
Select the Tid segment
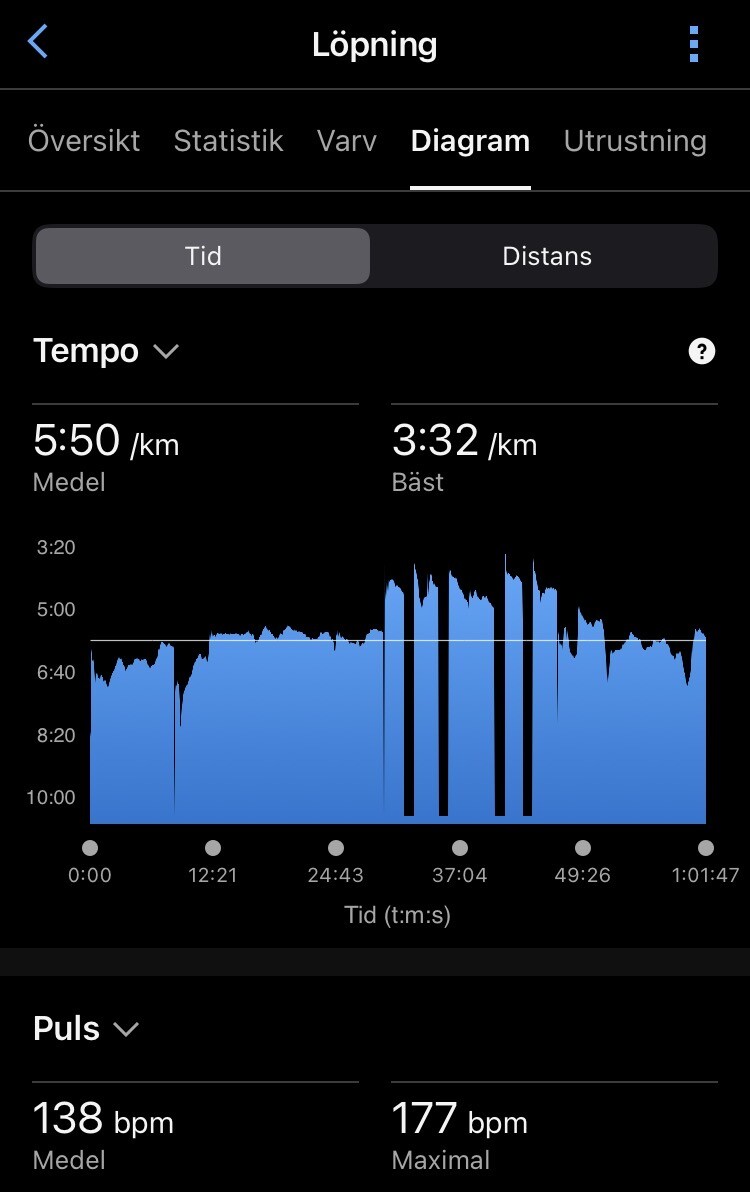click(x=203, y=256)
